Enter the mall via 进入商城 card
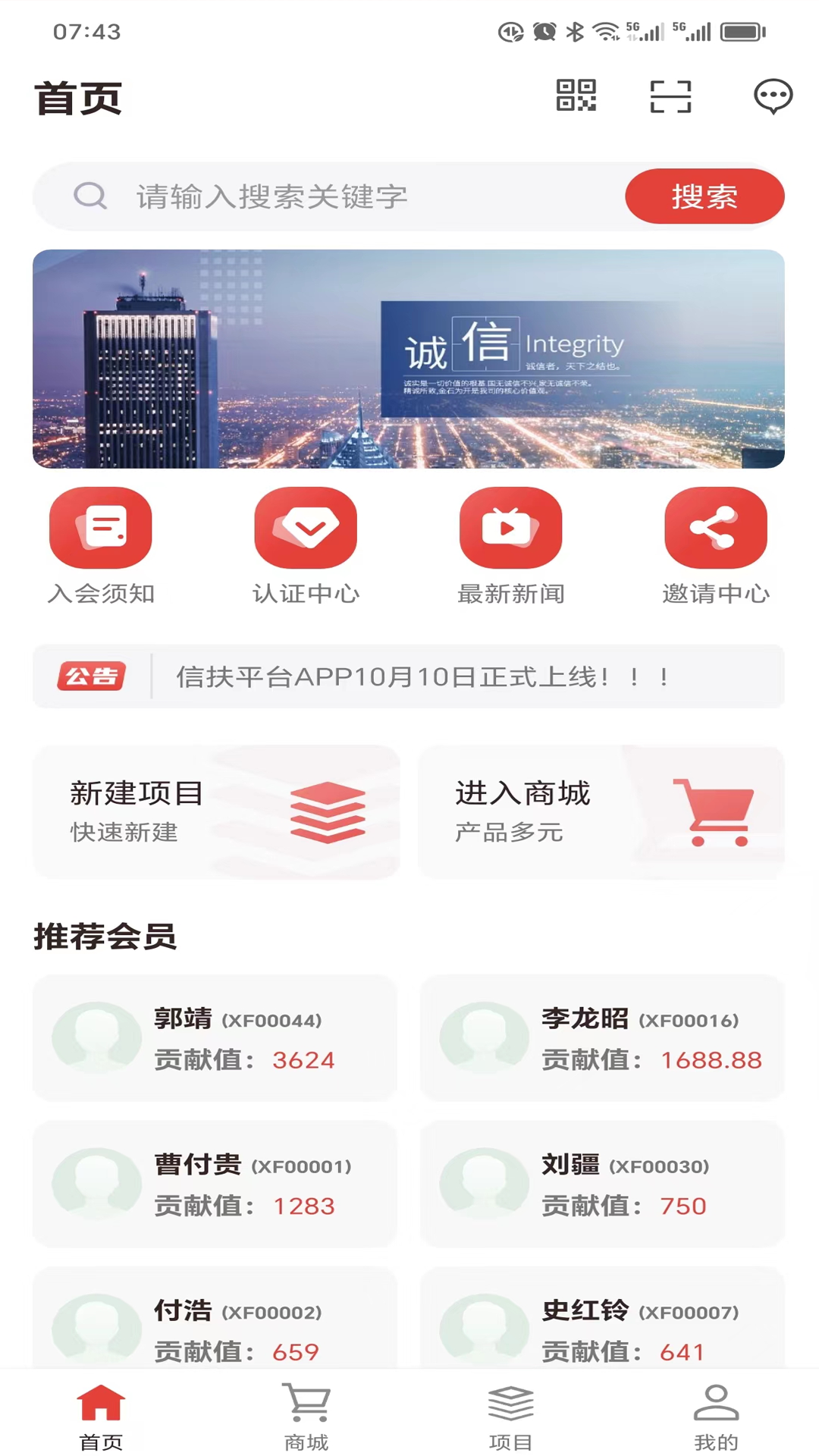 pos(601,812)
